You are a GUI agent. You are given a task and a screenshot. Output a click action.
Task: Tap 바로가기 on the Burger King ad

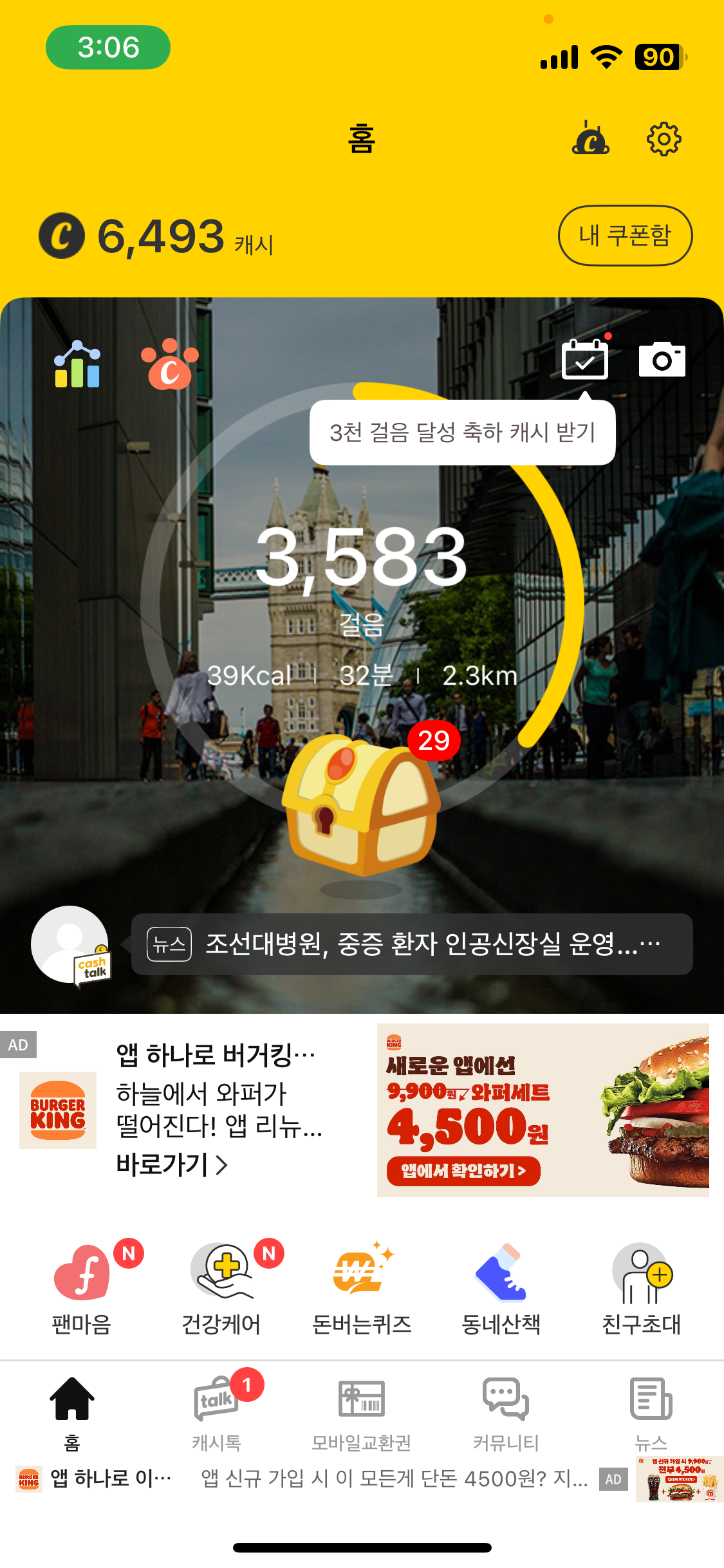click(172, 1164)
